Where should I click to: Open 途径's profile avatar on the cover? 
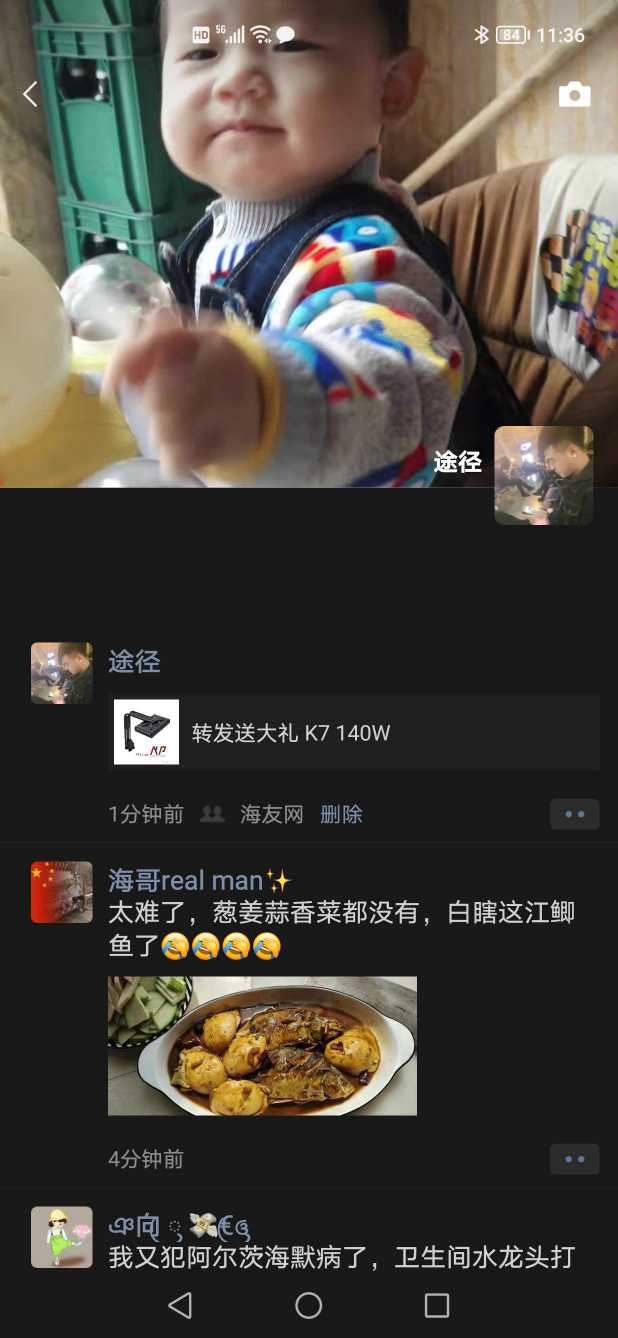click(x=543, y=475)
